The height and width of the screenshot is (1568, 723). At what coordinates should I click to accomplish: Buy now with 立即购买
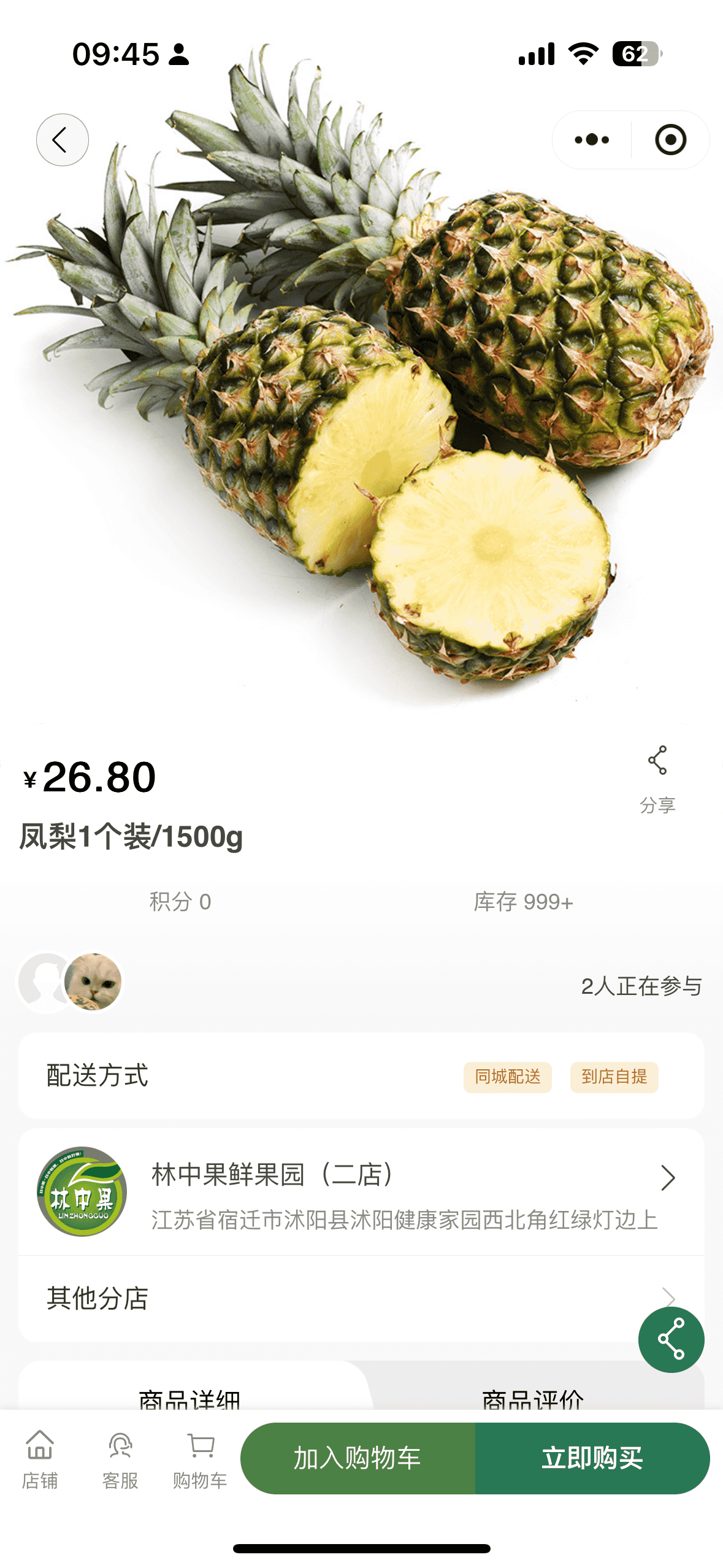point(592,1458)
